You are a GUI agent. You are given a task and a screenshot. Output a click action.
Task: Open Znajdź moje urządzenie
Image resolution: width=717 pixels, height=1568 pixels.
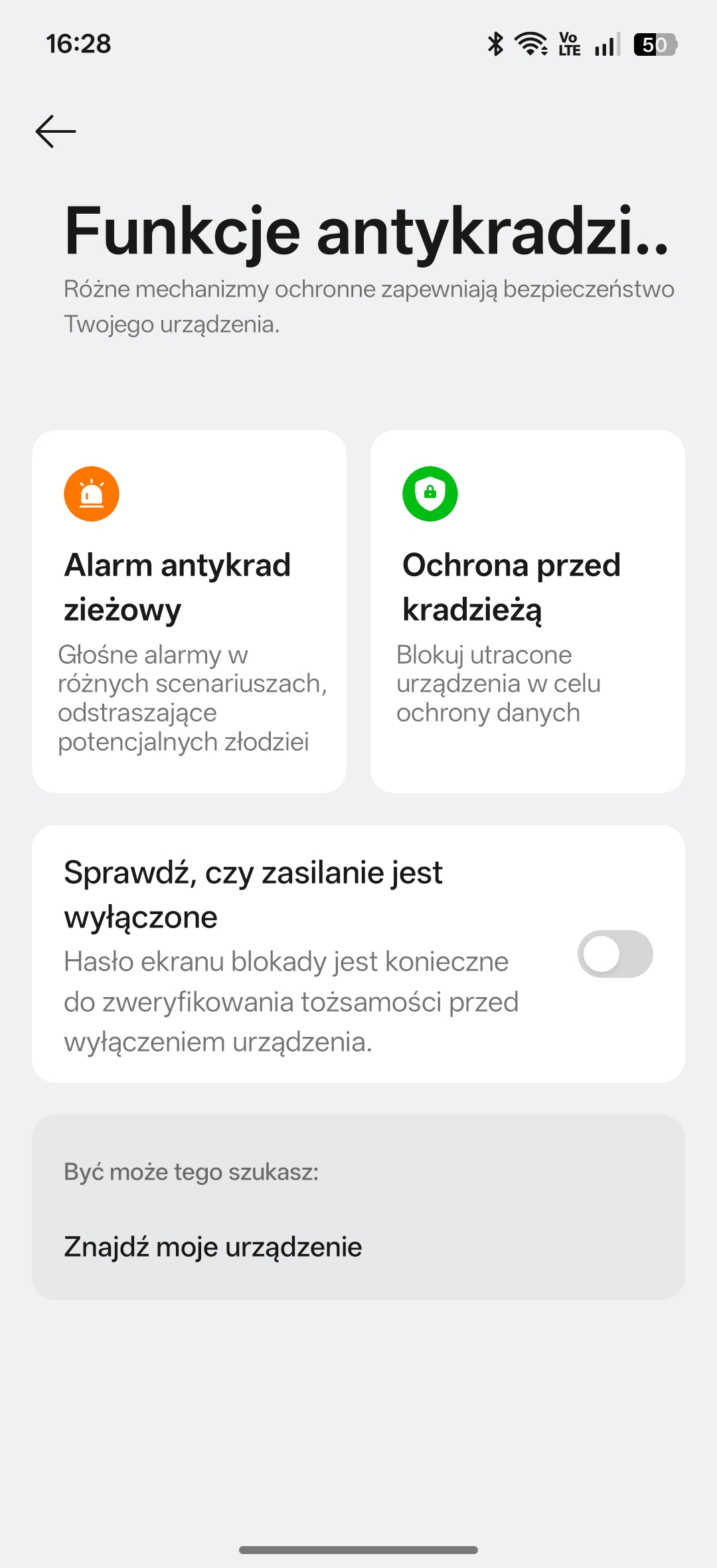point(213,1247)
